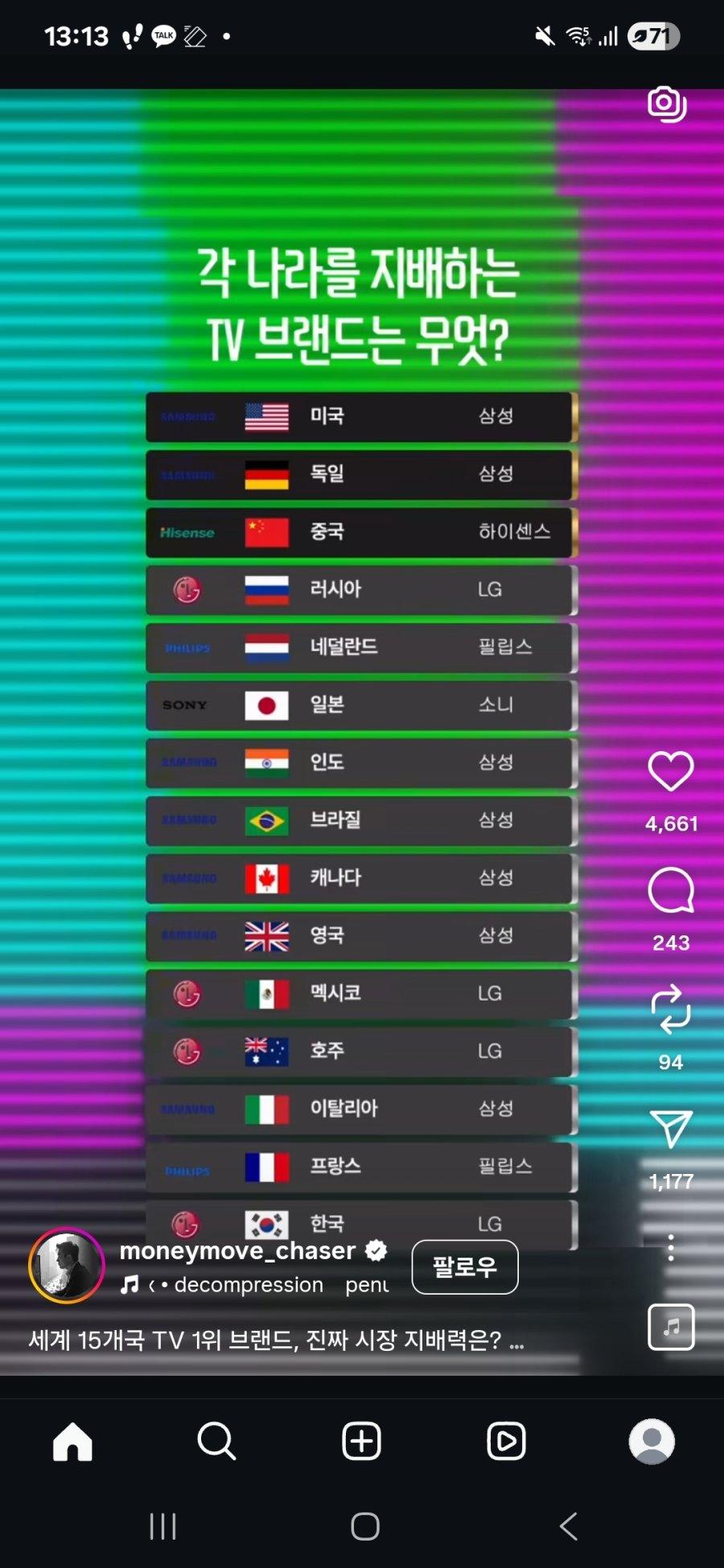Switch to the Reels tab
This screenshot has width=724, height=1568.
pyautogui.click(x=506, y=1441)
